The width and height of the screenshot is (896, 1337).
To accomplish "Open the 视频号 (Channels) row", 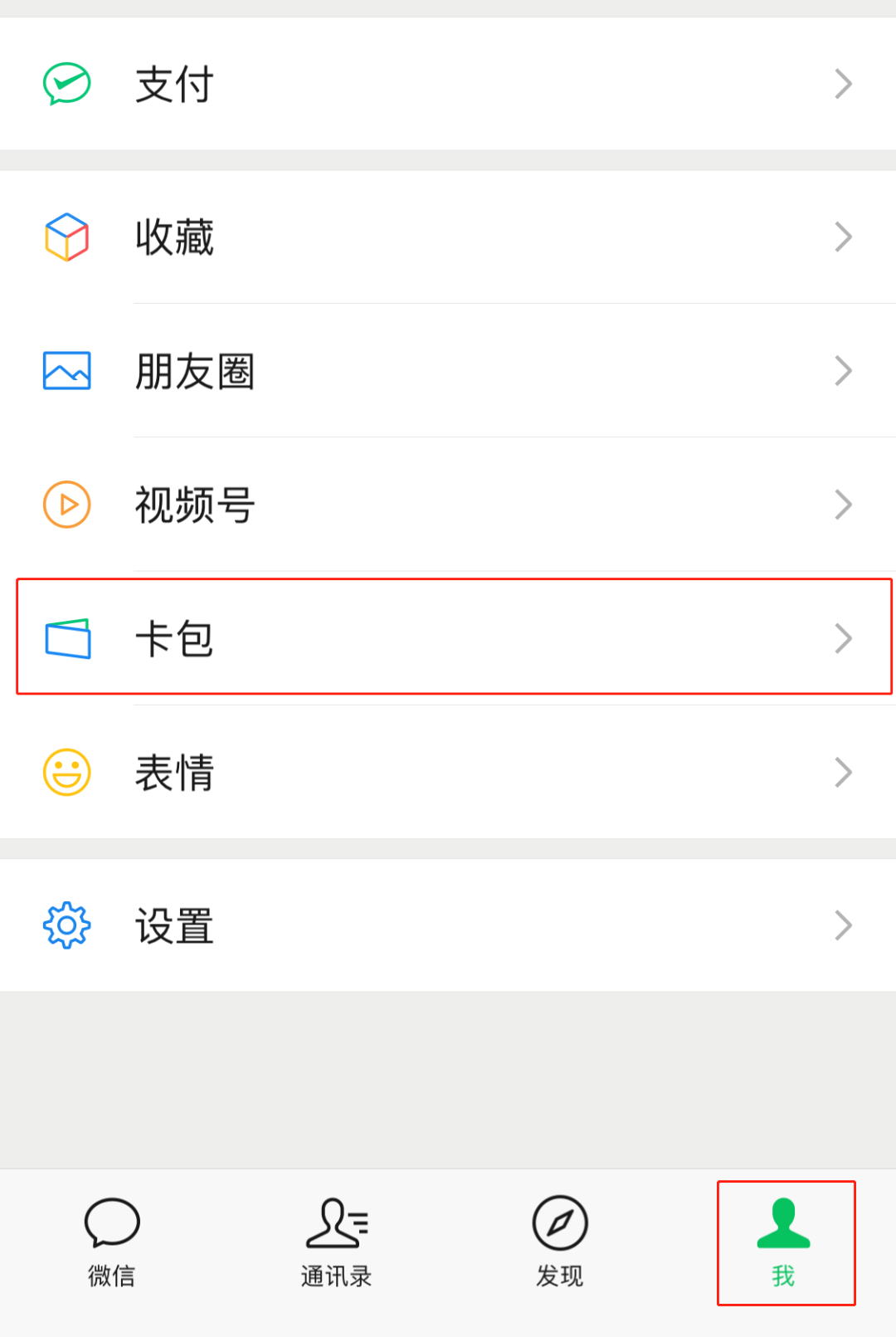I will pos(448,505).
